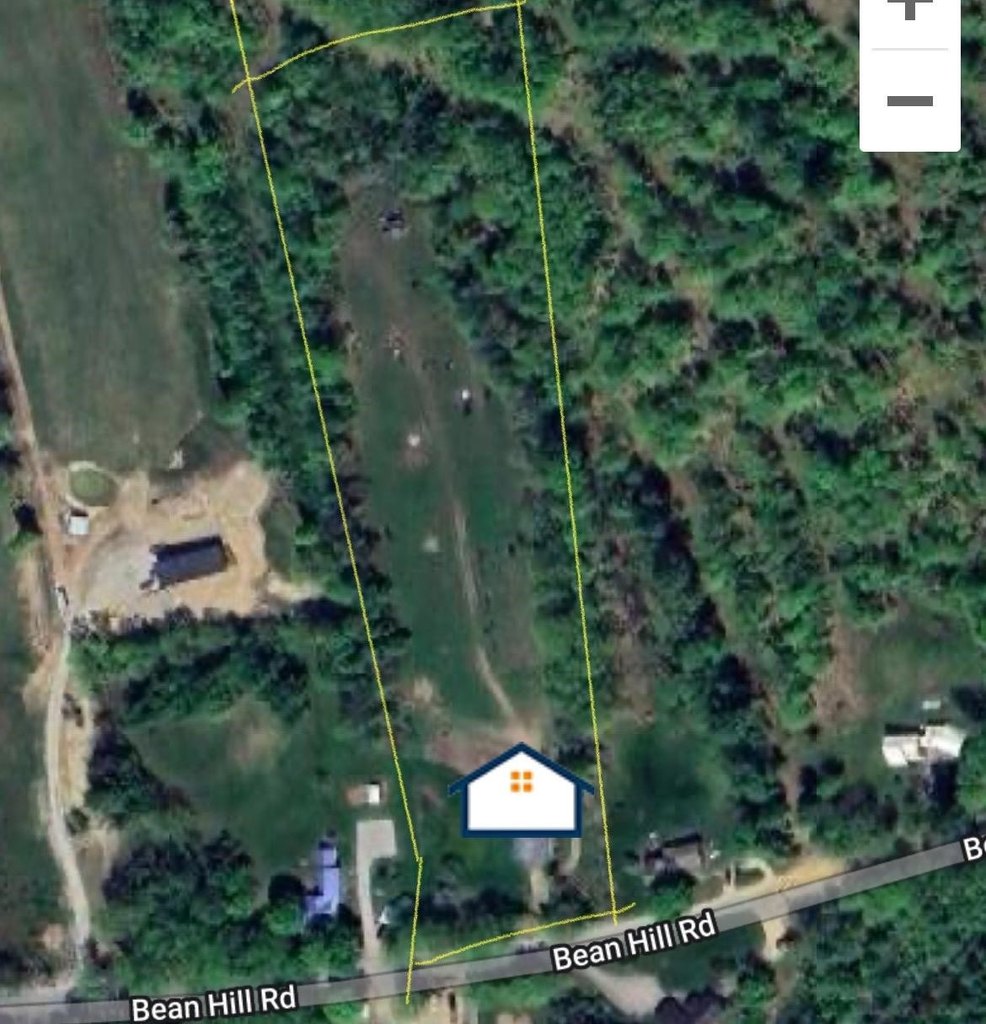This screenshot has height=1024, width=986.
Task: Zoom out of the map
Action: [909, 101]
